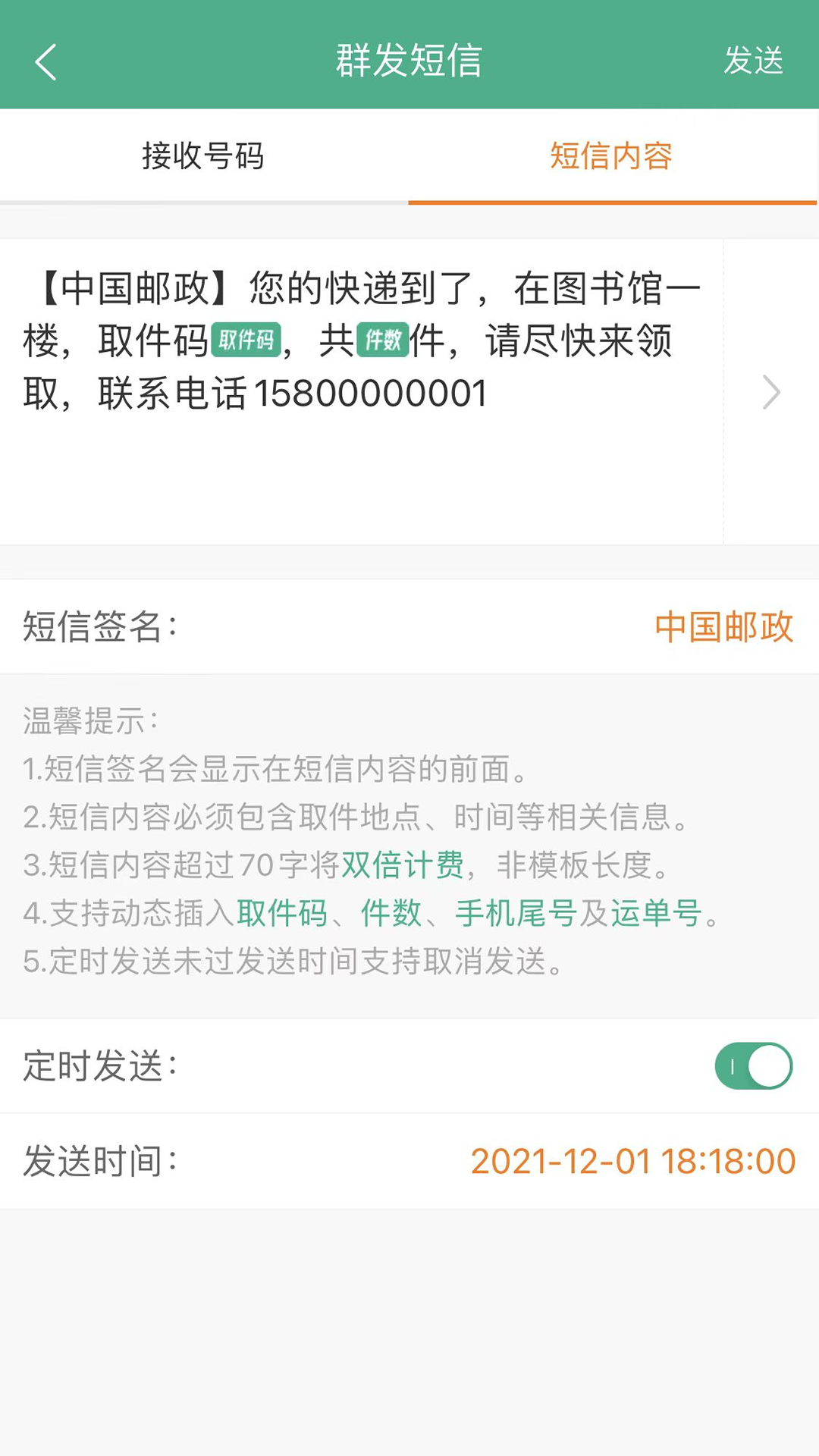Disable the 定时发送 toggle

pyautogui.click(x=754, y=1065)
